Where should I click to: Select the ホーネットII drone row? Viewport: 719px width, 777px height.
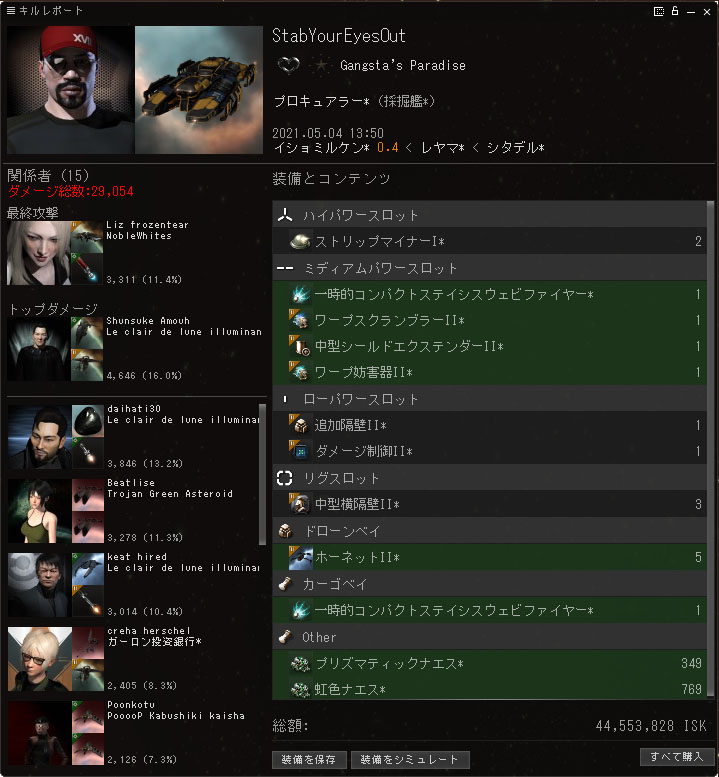point(490,557)
